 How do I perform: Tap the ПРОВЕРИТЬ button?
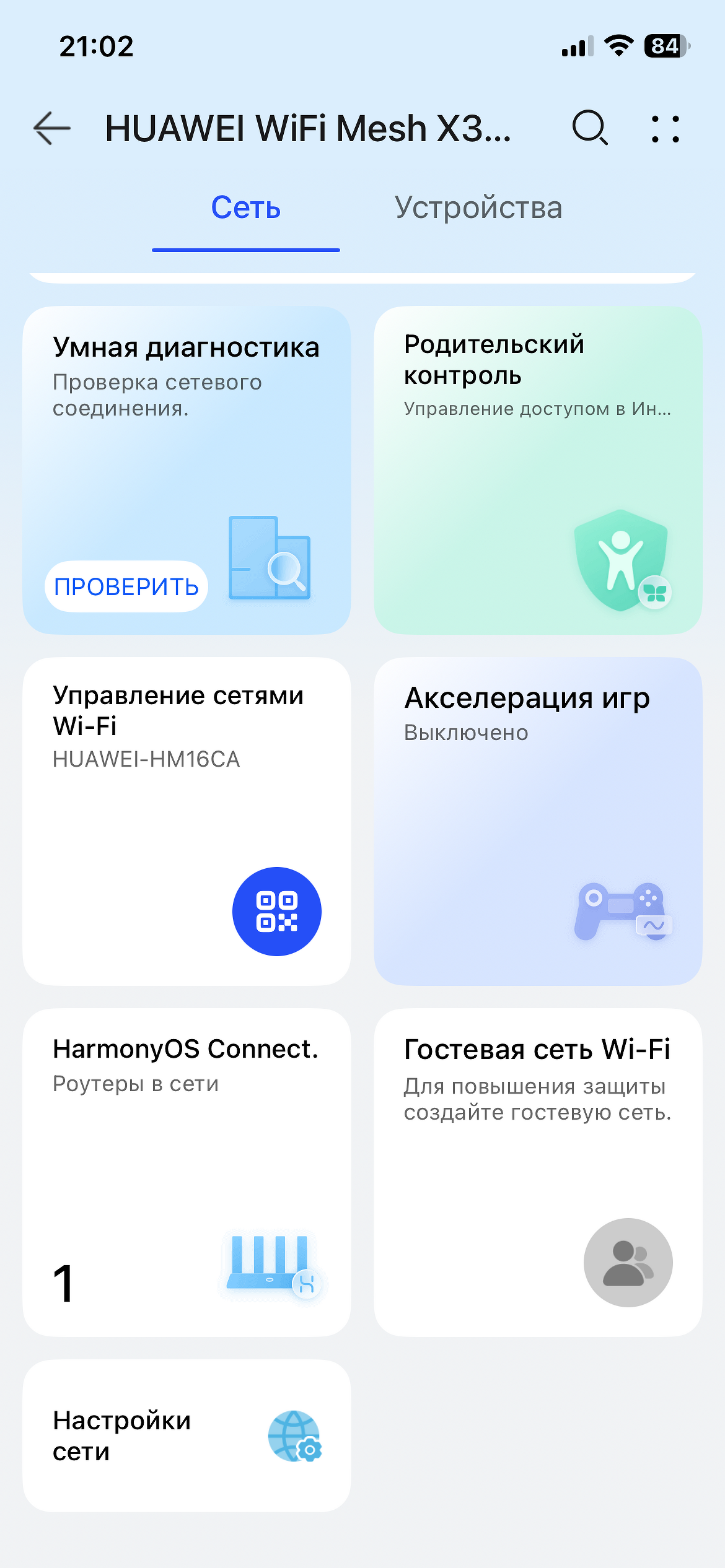tap(126, 586)
